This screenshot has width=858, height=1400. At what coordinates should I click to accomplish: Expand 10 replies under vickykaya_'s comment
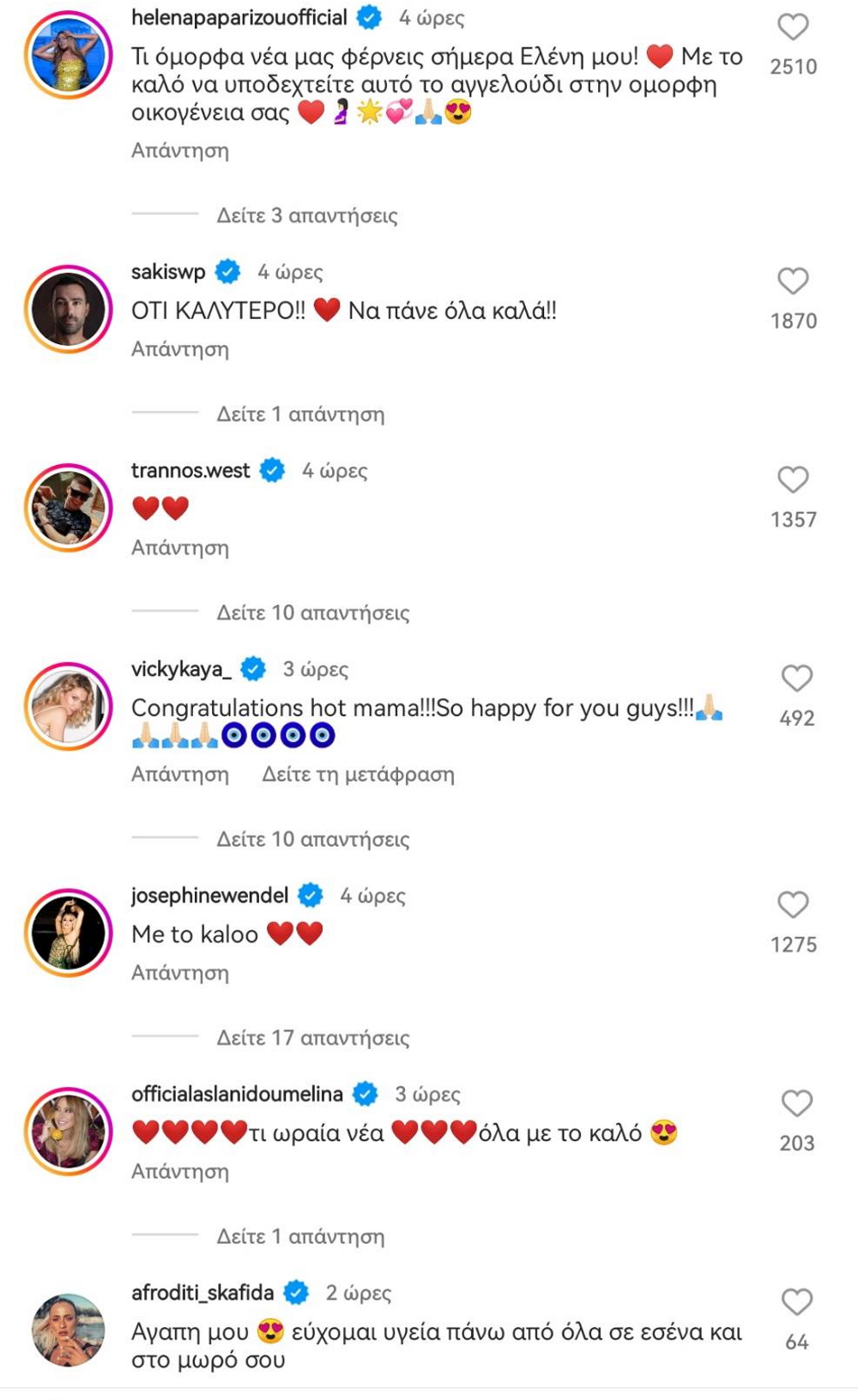pyautogui.click(x=312, y=839)
